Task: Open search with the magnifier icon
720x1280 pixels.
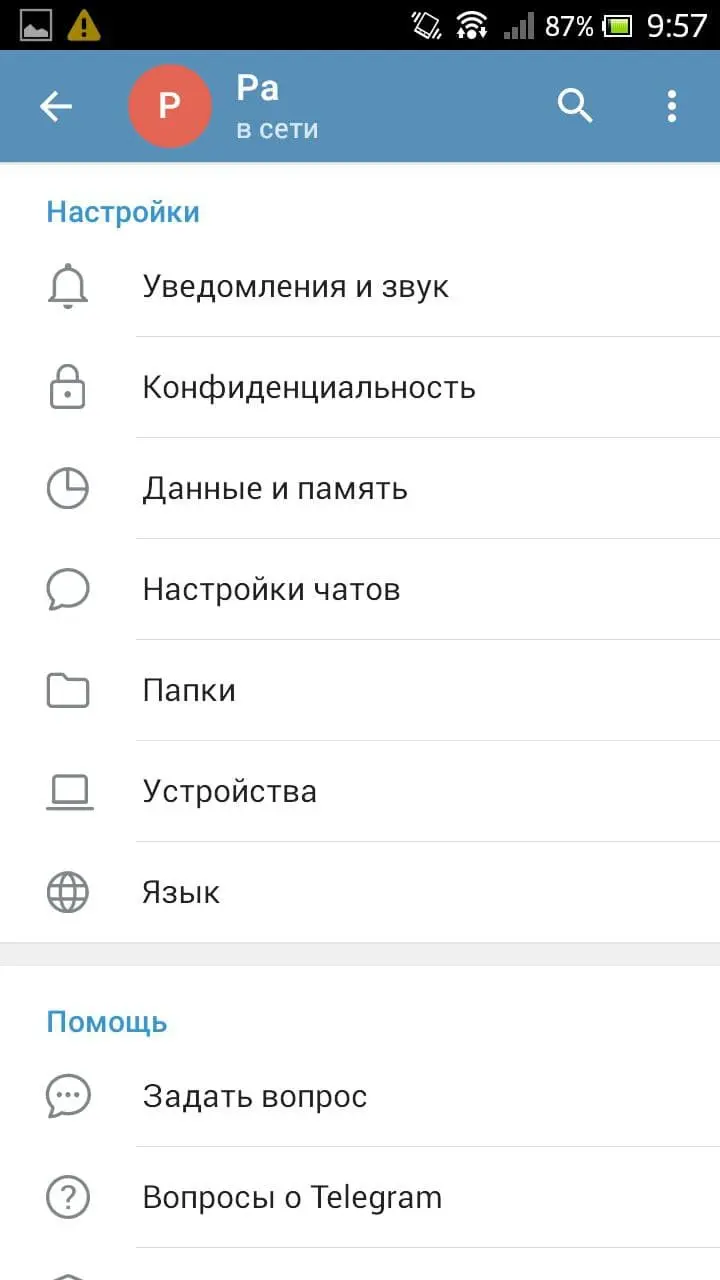Action: tap(575, 106)
